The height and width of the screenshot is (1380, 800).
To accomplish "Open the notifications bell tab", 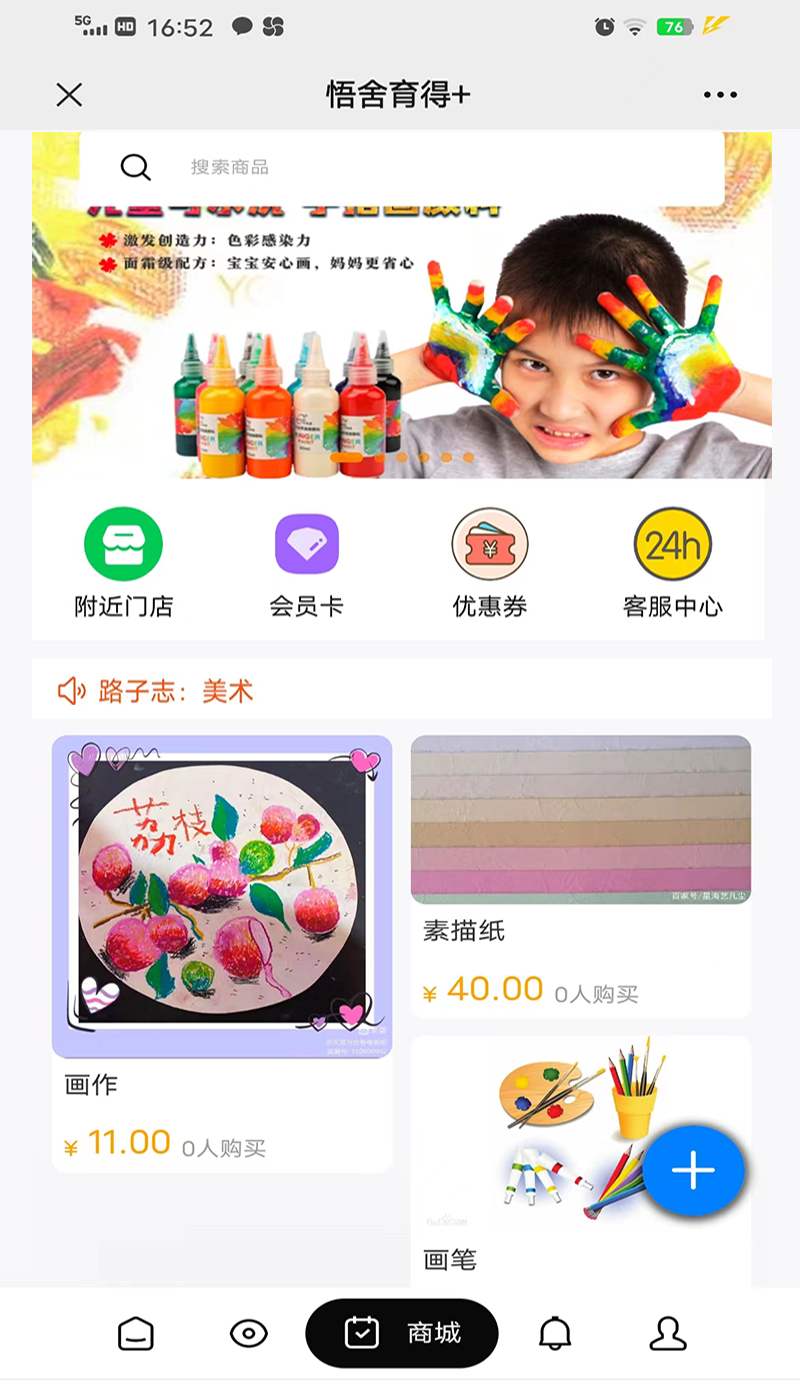I will [x=555, y=1333].
